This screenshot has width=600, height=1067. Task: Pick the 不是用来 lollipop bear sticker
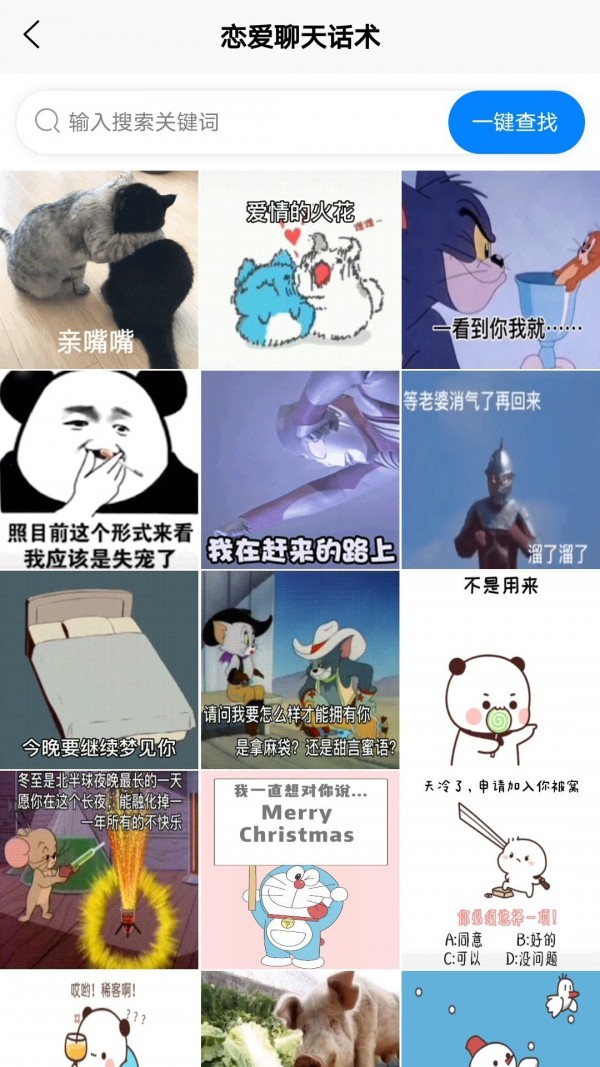501,670
